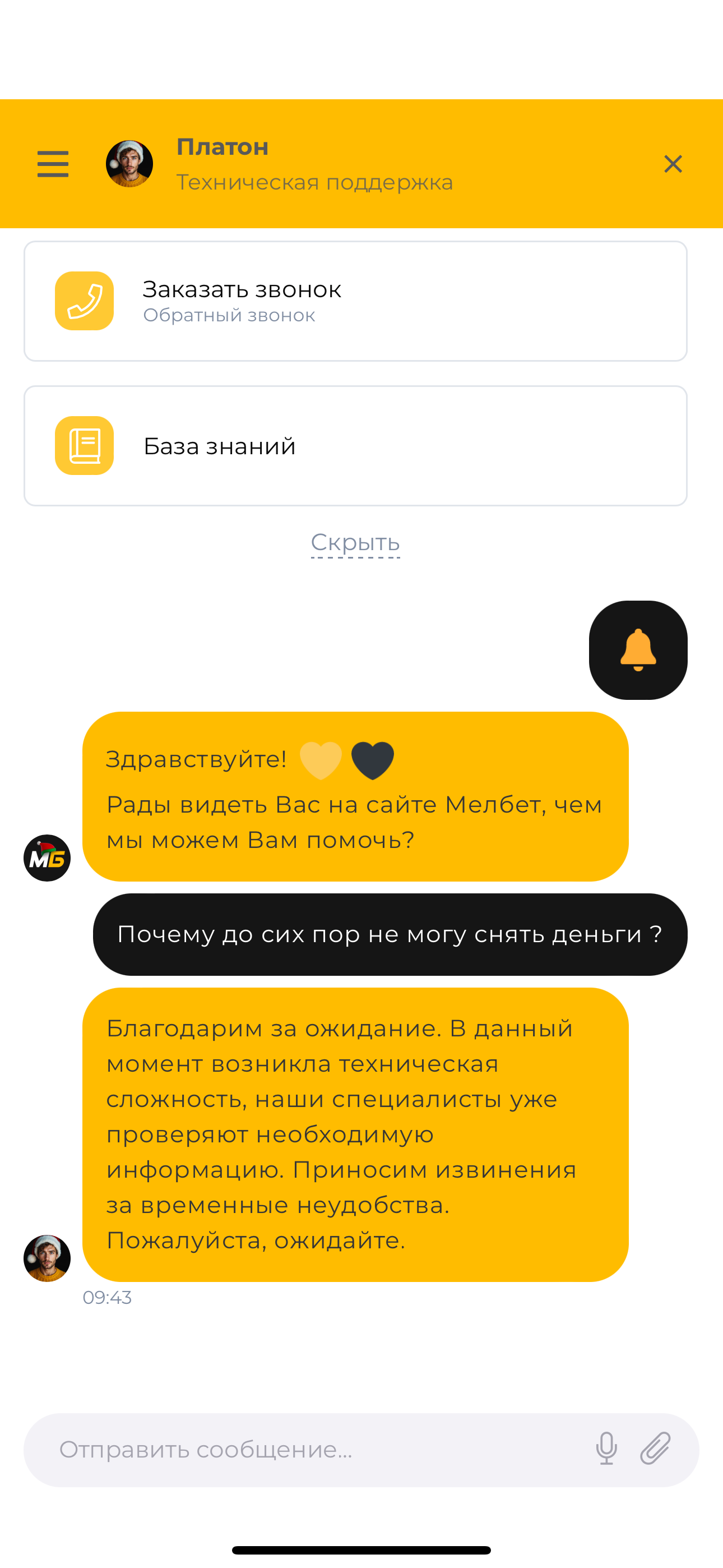Open База знаний knowledge base
The width and height of the screenshot is (723, 1568).
click(355, 446)
